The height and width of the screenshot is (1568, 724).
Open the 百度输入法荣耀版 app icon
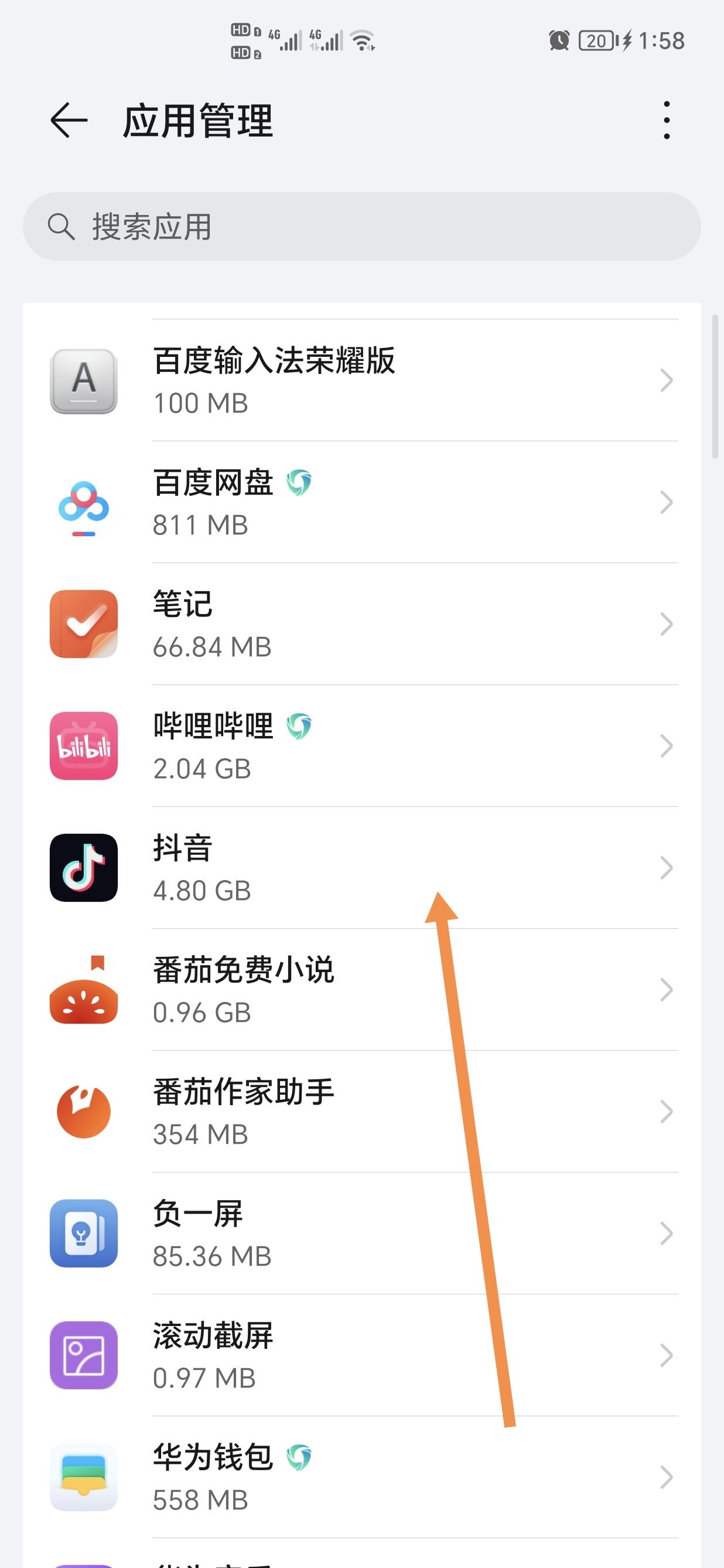(83, 382)
